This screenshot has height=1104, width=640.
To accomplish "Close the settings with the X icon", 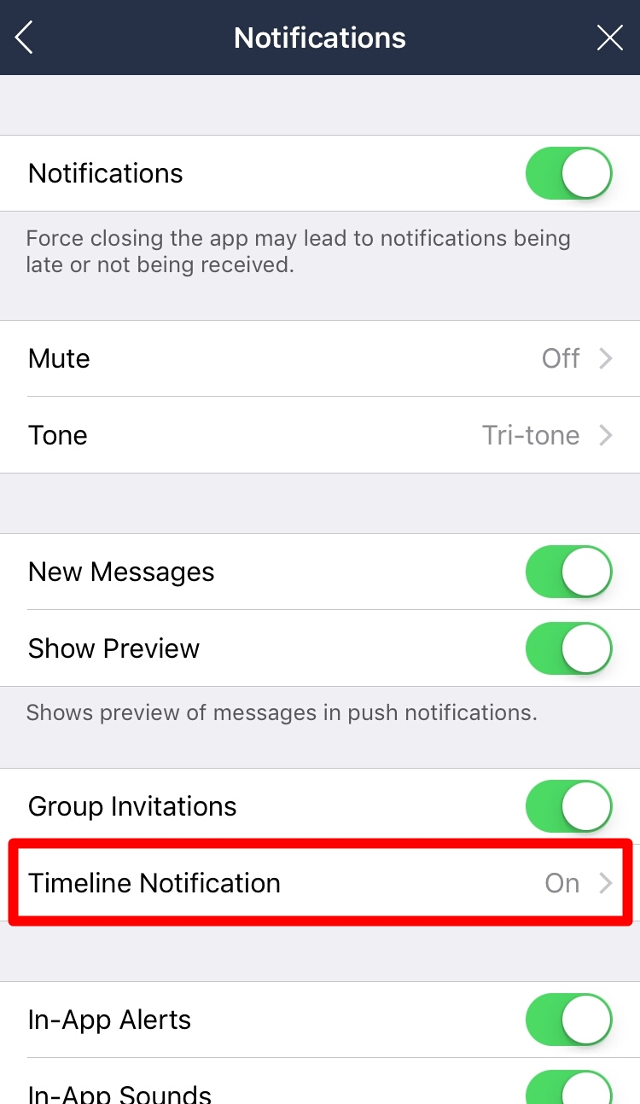I will coord(610,37).
